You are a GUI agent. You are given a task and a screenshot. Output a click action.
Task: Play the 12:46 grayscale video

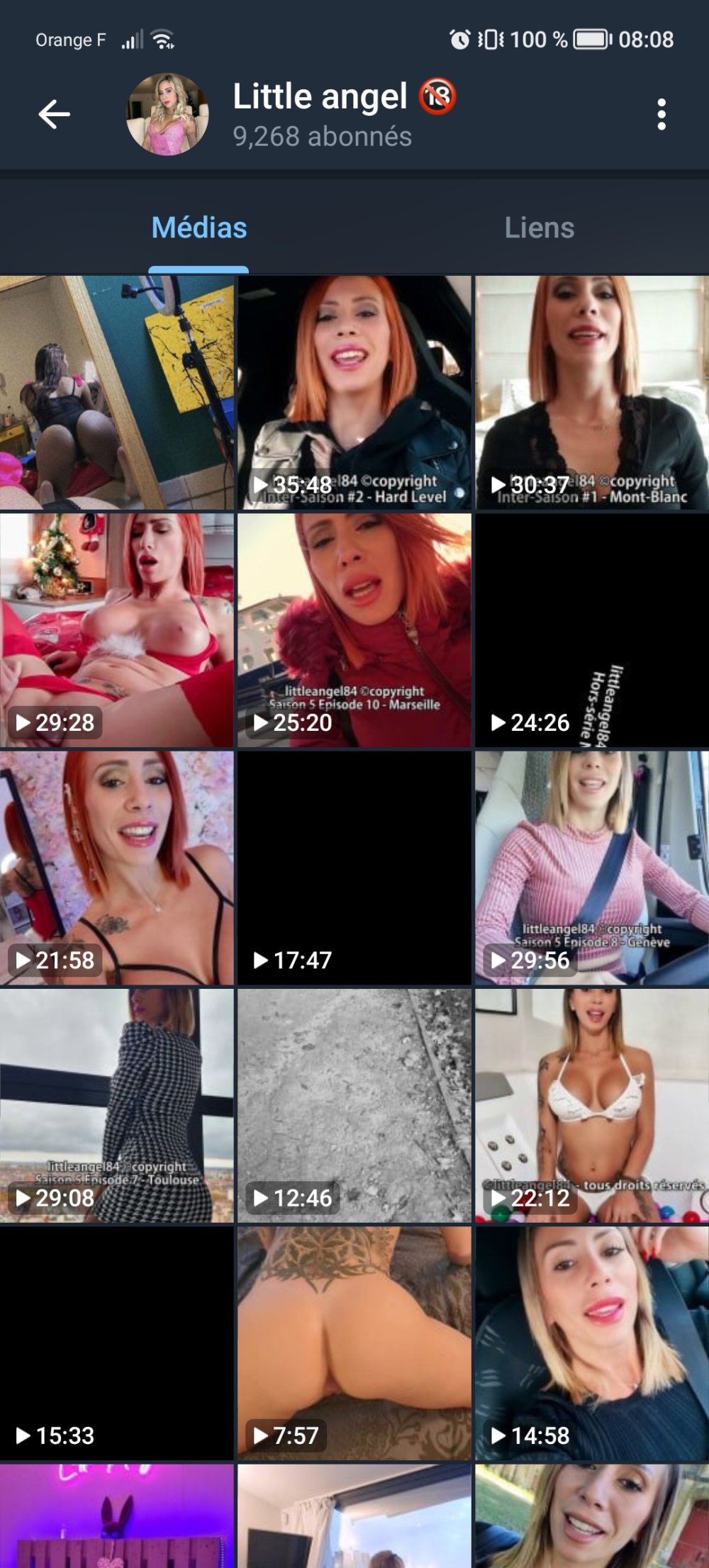(x=354, y=1104)
